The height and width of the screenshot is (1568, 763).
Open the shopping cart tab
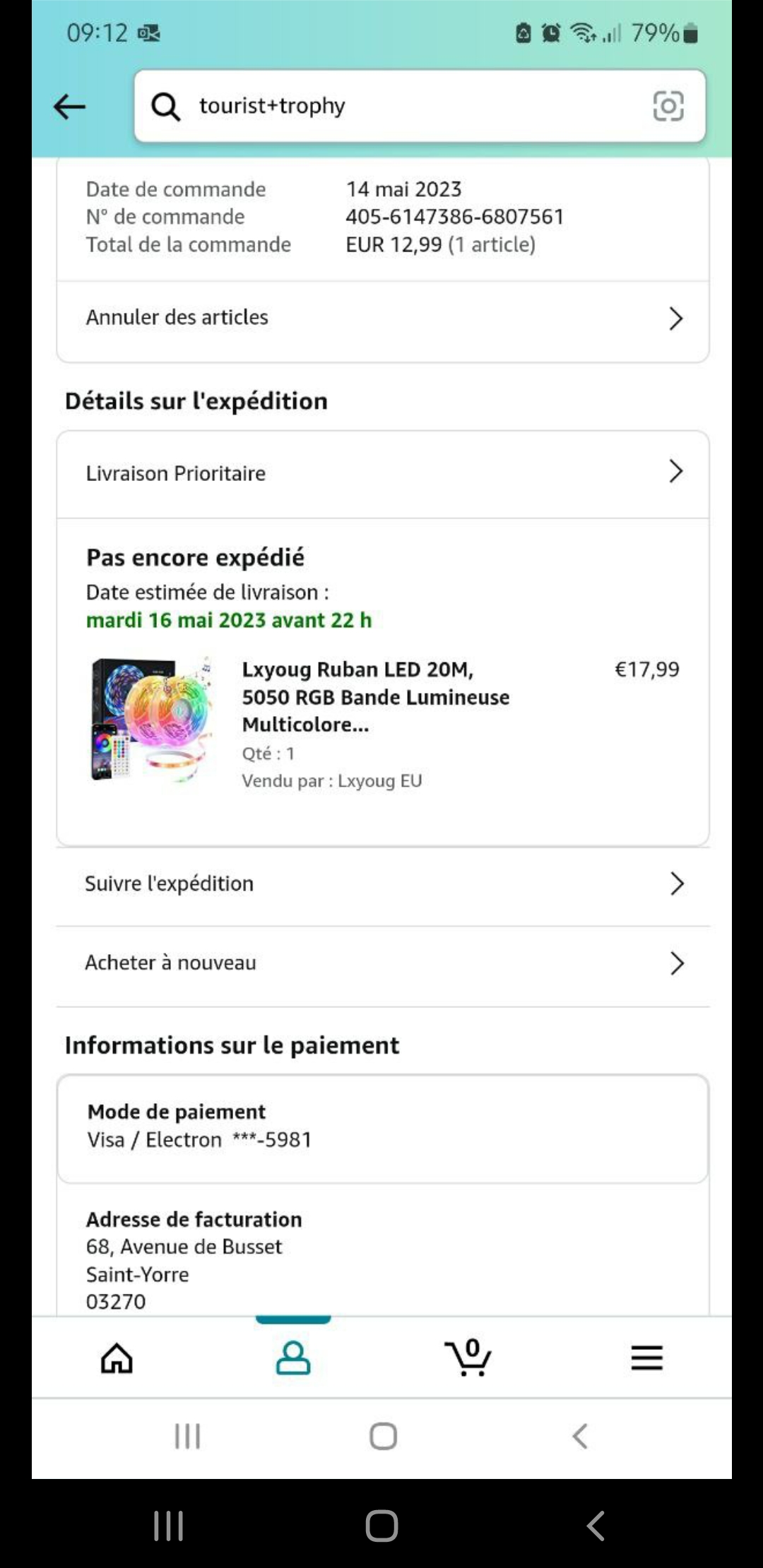click(x=468, y=1357)
